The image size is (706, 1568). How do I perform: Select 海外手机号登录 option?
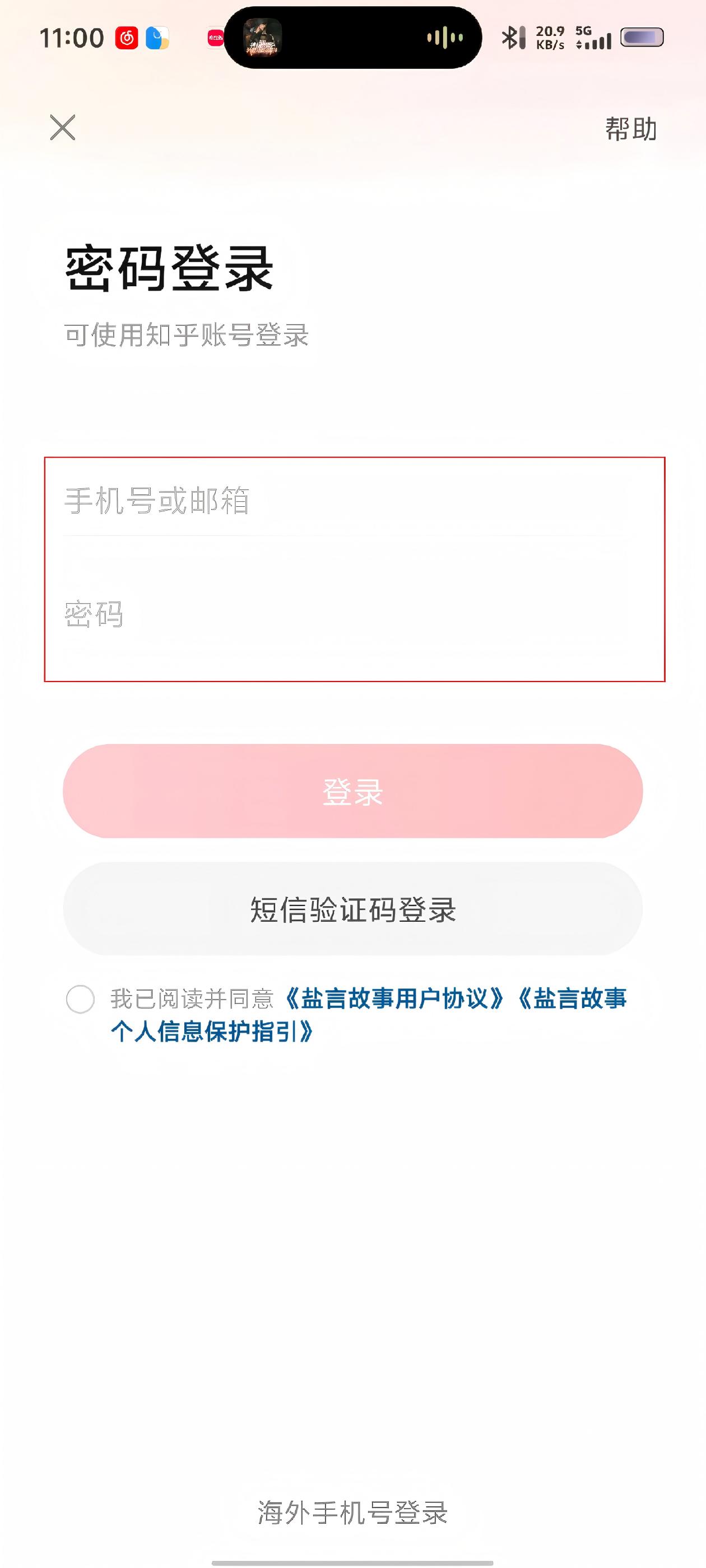point(352,1512)
